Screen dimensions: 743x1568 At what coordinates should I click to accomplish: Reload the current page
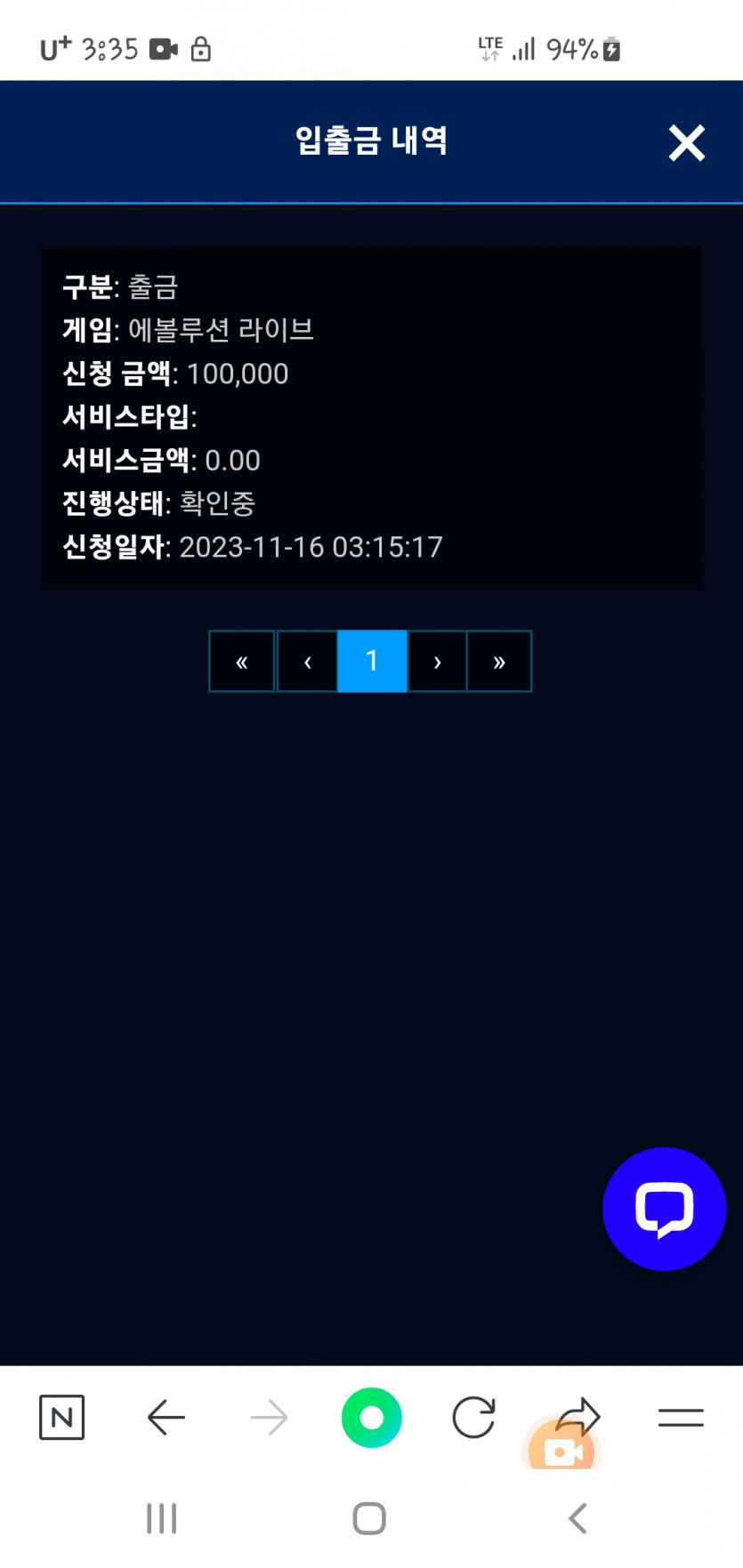(473, 1417)
